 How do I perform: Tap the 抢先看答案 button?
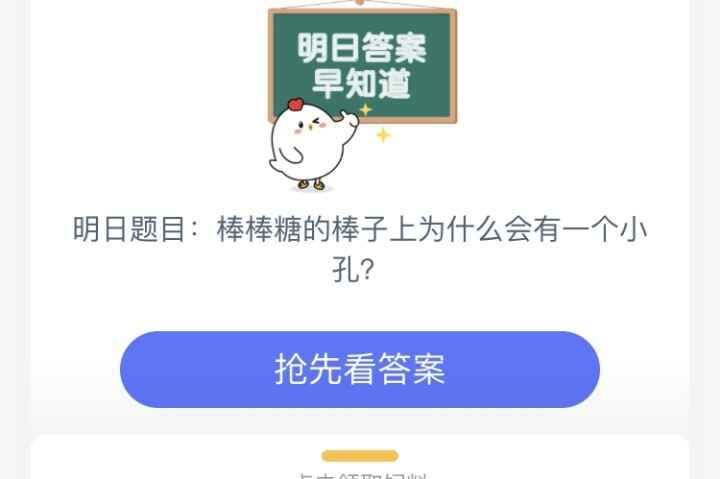tap(360, 369)
